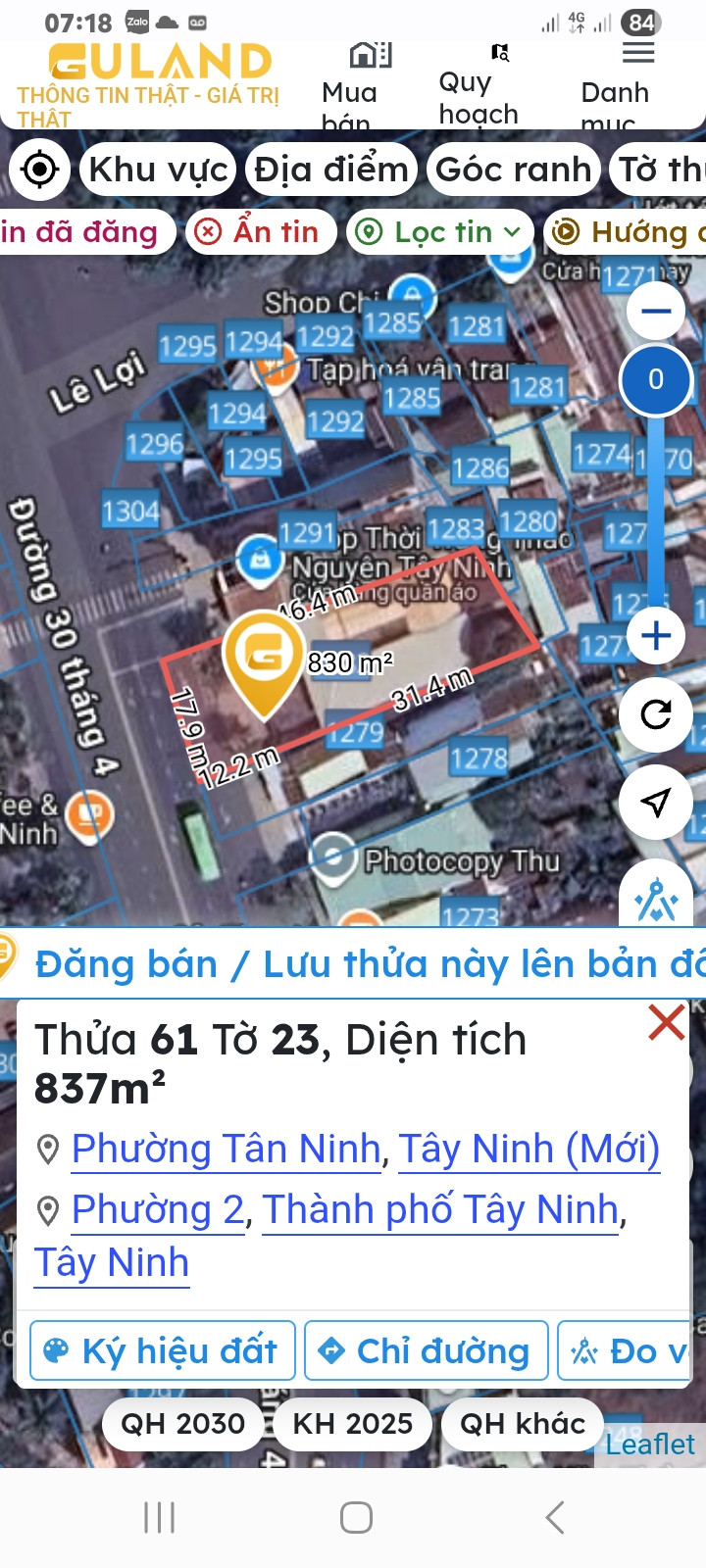The width and height of the screenshot is (706, 1568).
Task: Open the hamburger menu
Action: [638, 53]
